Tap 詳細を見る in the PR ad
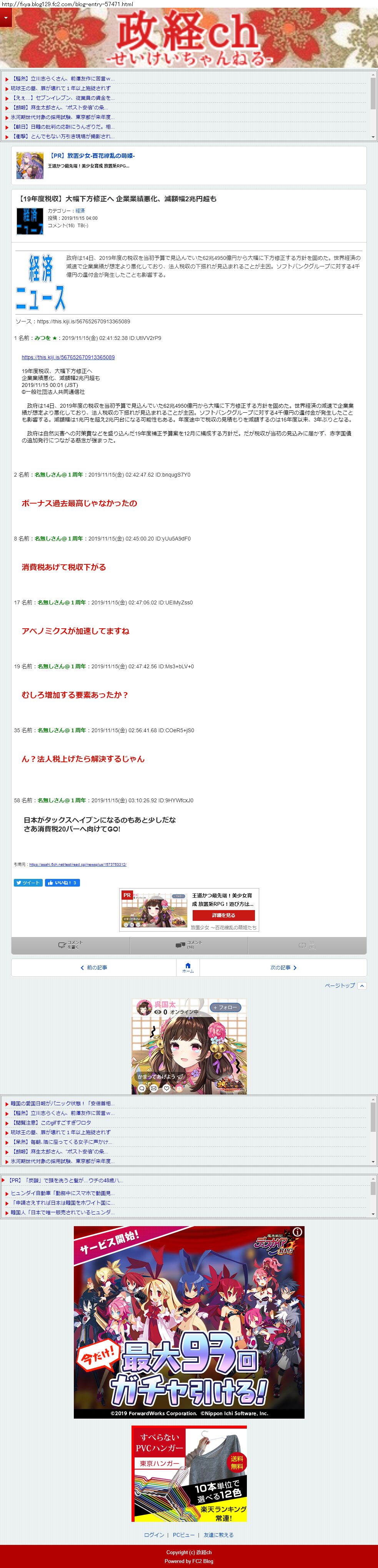The height and width of the screenshot is (1568, 378). [x=223, y=915]
